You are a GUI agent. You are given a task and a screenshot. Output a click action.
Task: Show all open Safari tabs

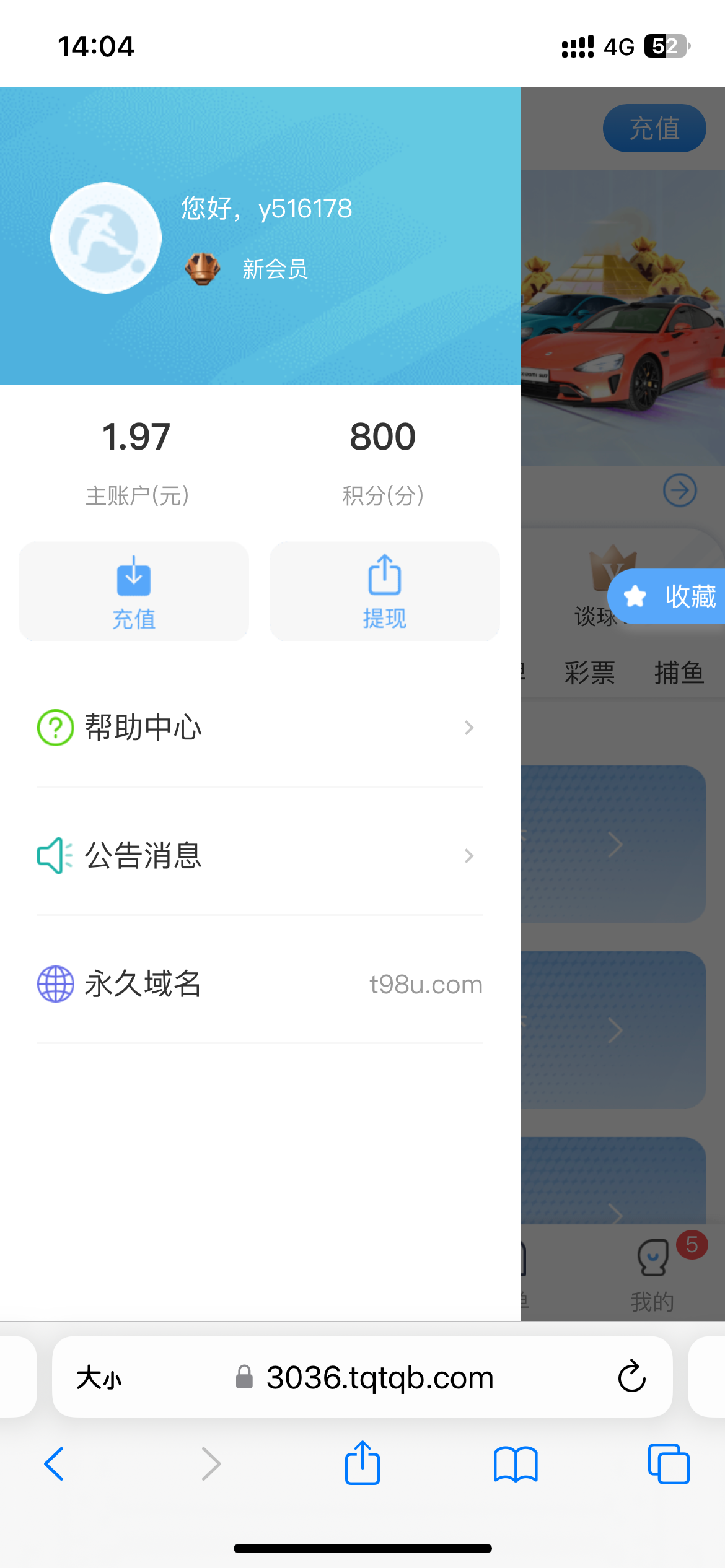pyautogui.click(x=669, y=1464)
